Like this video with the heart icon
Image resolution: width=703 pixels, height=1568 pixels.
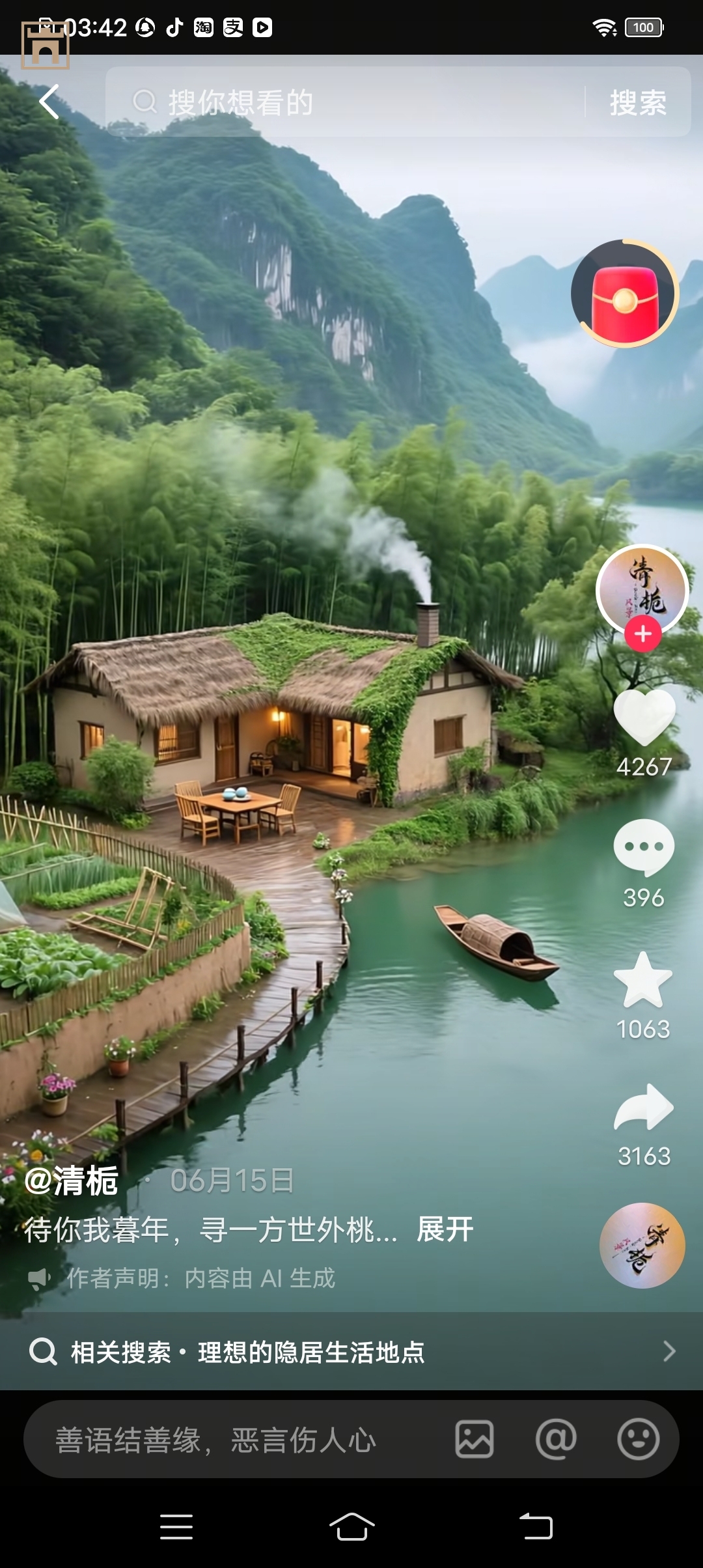click(x=644, y=716)
